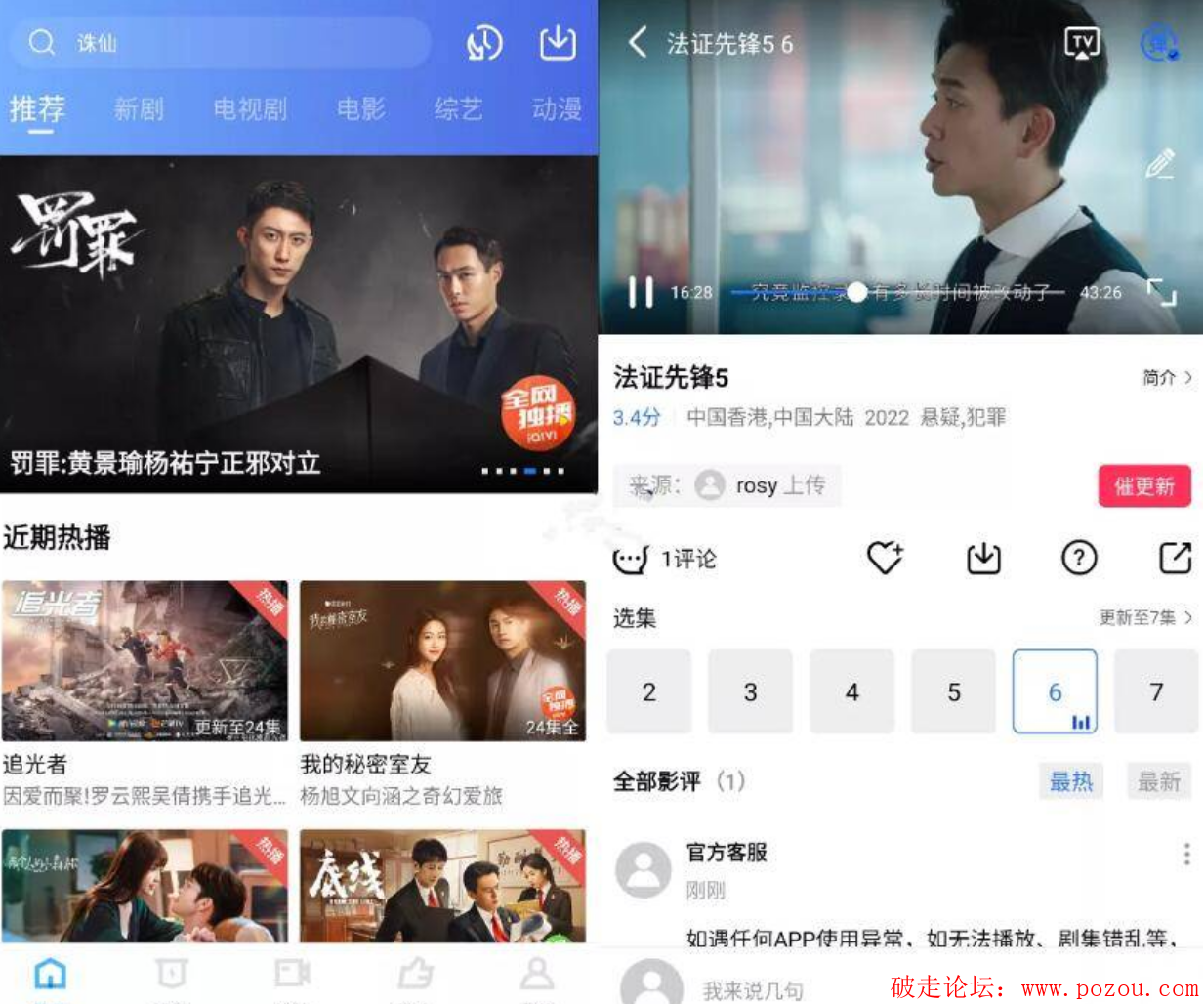The width and height of the screenshot is (1204, 1004).
Task: Open the 罚罪 featured banner
Action: [298, 322]
